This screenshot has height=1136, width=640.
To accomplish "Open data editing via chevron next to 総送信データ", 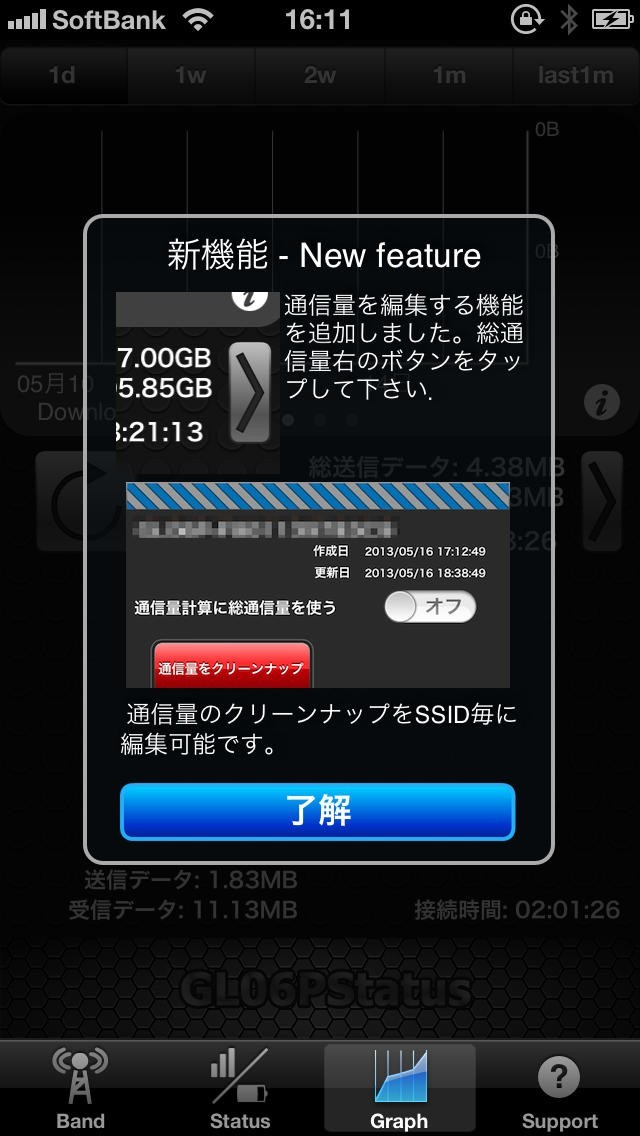I will [x=602, y=501].
